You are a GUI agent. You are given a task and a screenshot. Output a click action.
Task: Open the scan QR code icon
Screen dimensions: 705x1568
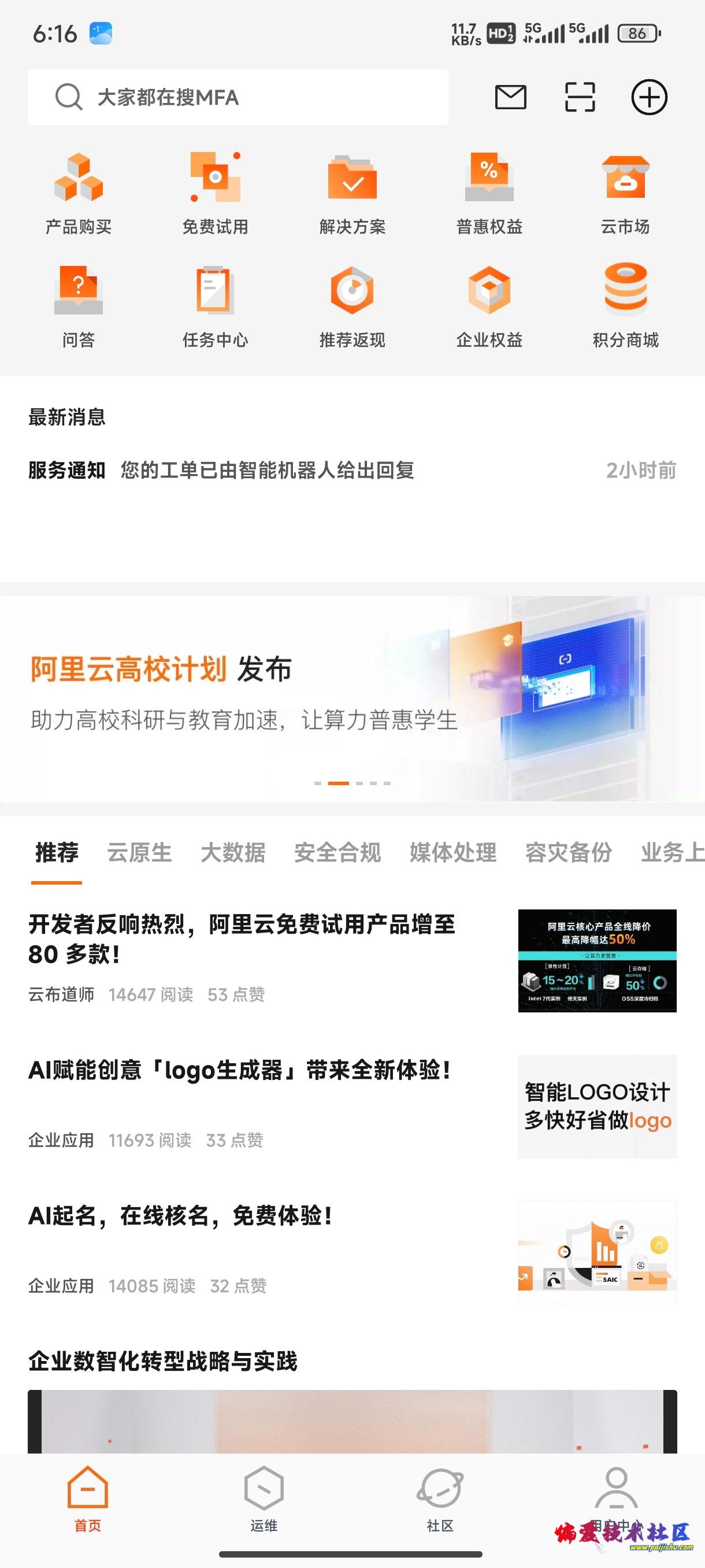(x=580, y=97)
